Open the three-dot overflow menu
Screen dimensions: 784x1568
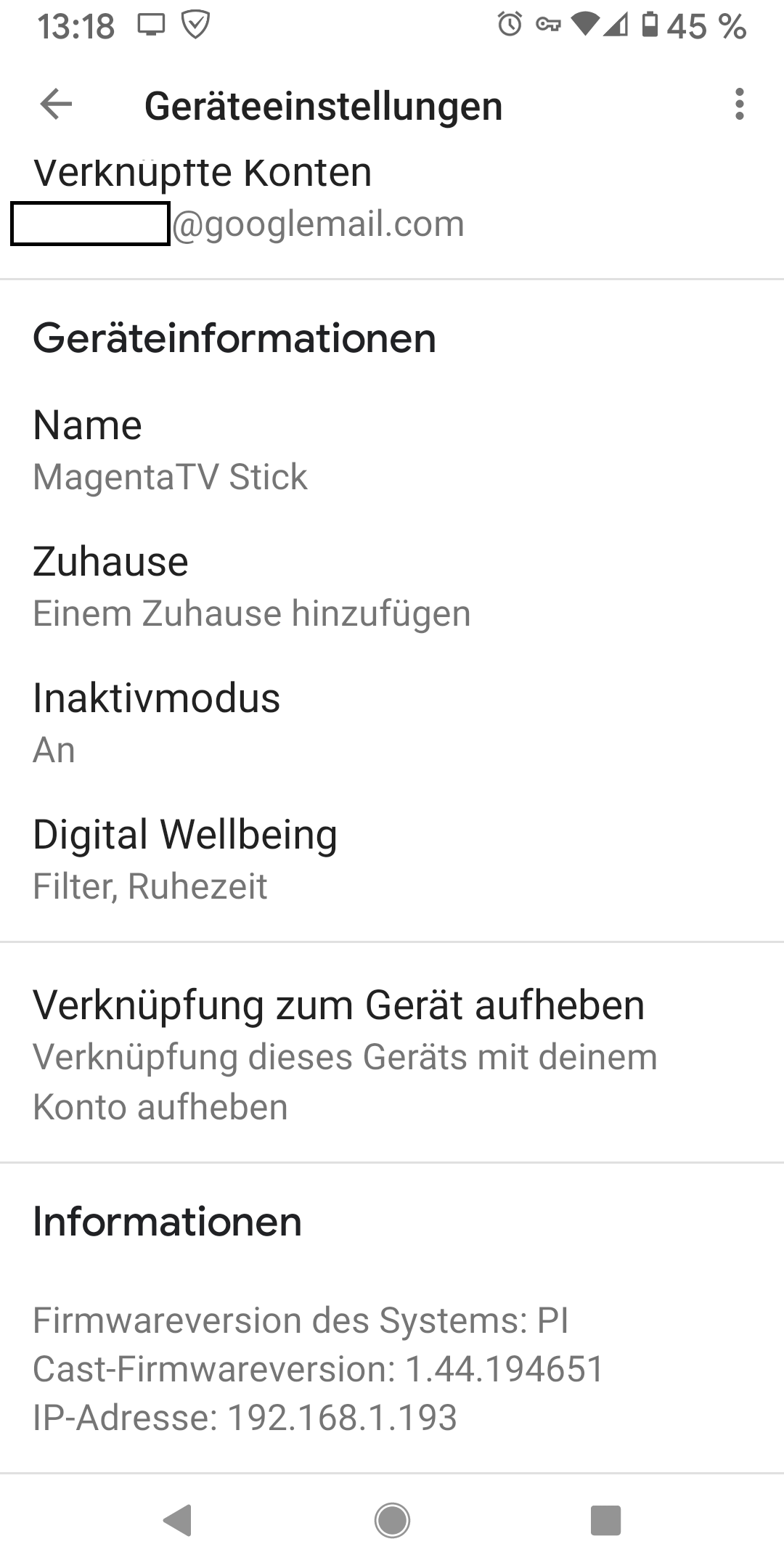[x=739, y=105]
